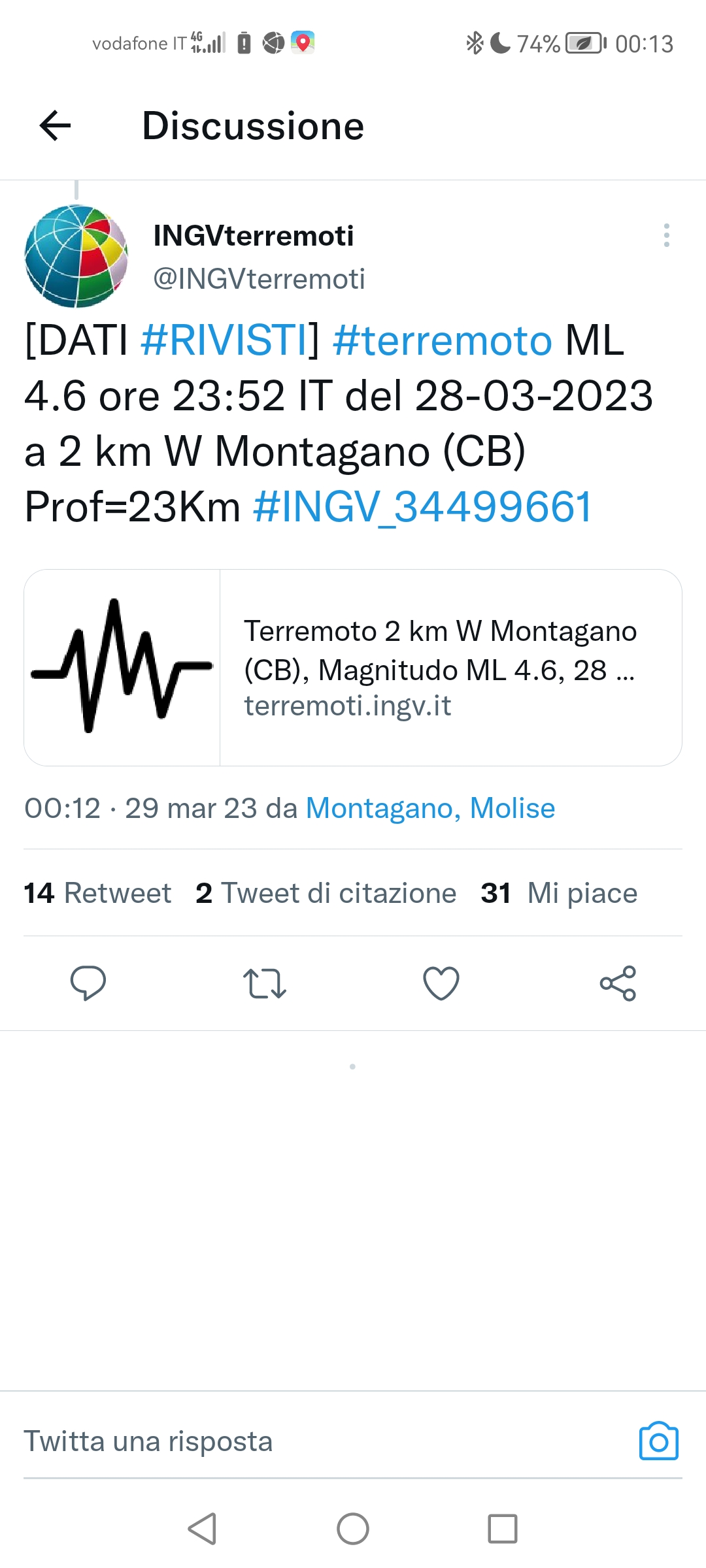Share this tweet

pyautogui.click(x=618, y=983)
